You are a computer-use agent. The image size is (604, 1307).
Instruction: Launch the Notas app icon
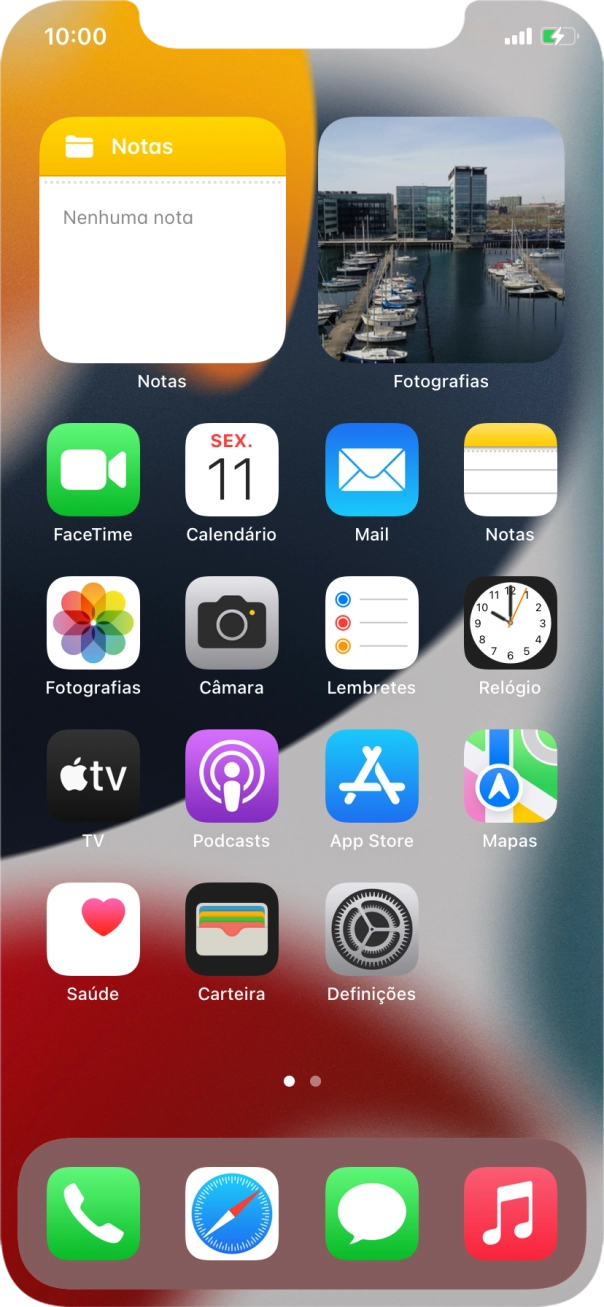(510, 470)
